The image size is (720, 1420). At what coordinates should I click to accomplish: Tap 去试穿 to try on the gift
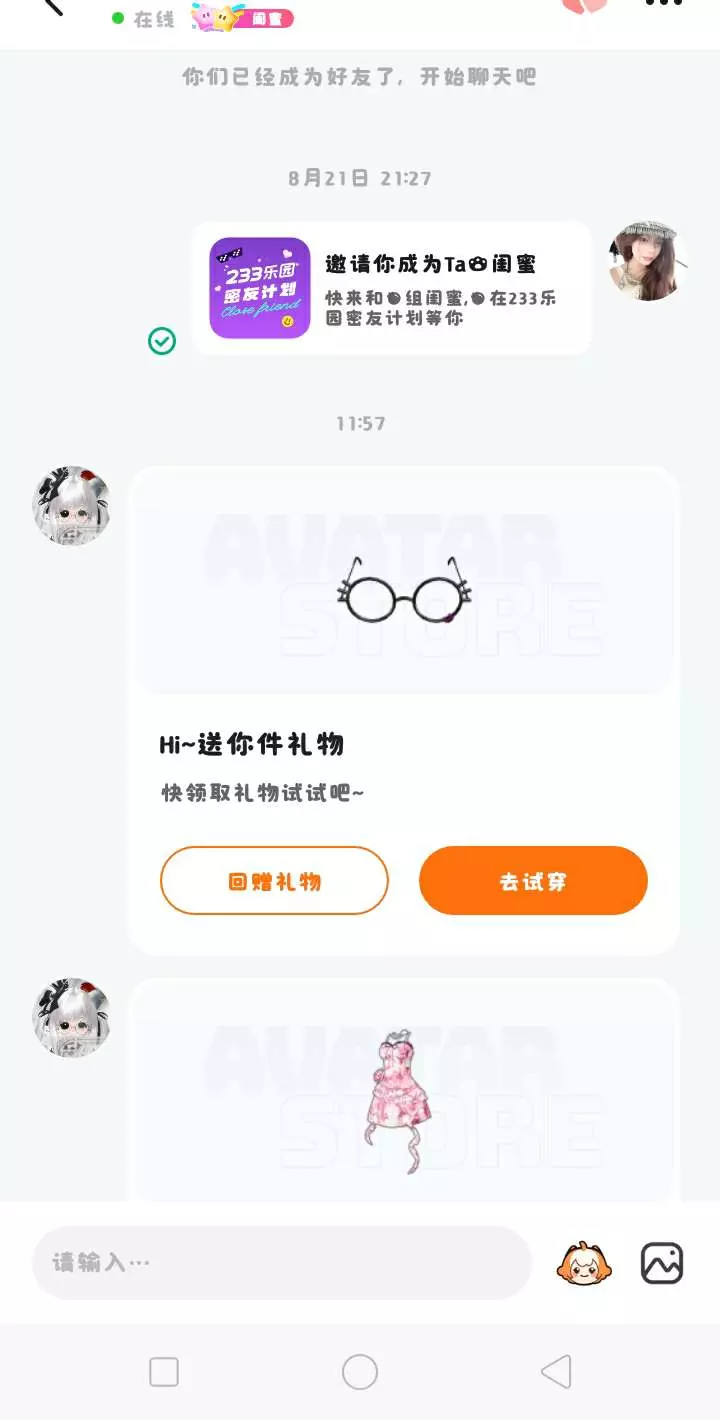tap(533, 881)
